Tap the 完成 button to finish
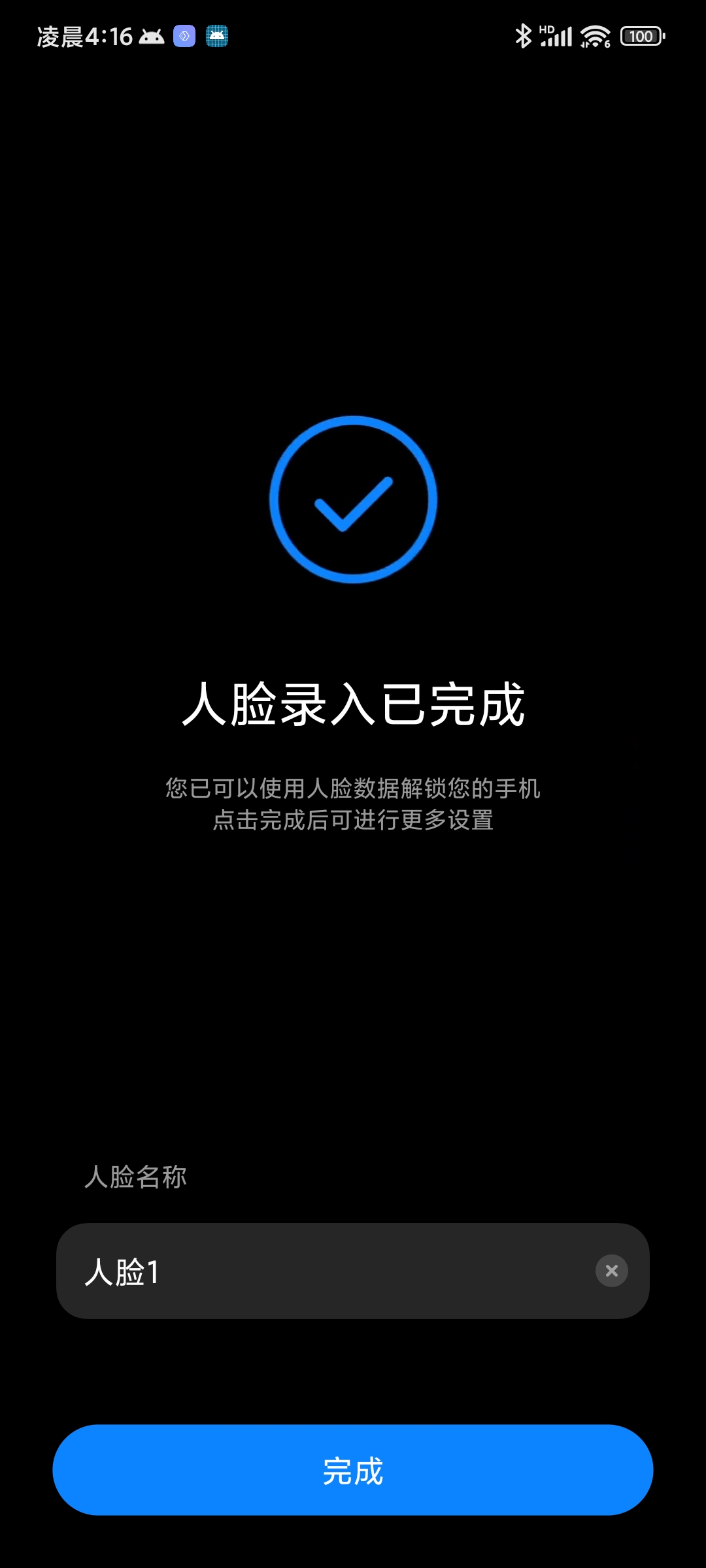706x1568 pixels. 353,1471
